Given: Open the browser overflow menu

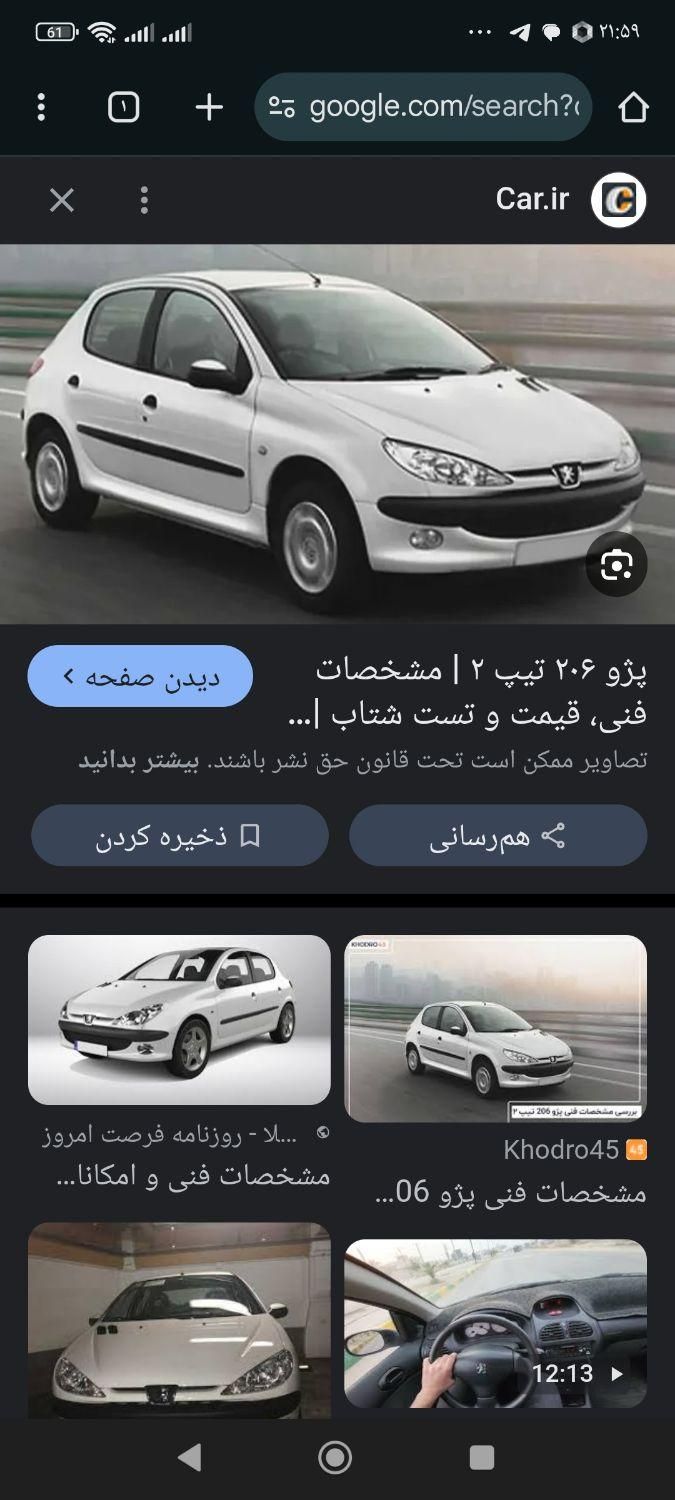Looking at the screenshot, I should 41,107.
